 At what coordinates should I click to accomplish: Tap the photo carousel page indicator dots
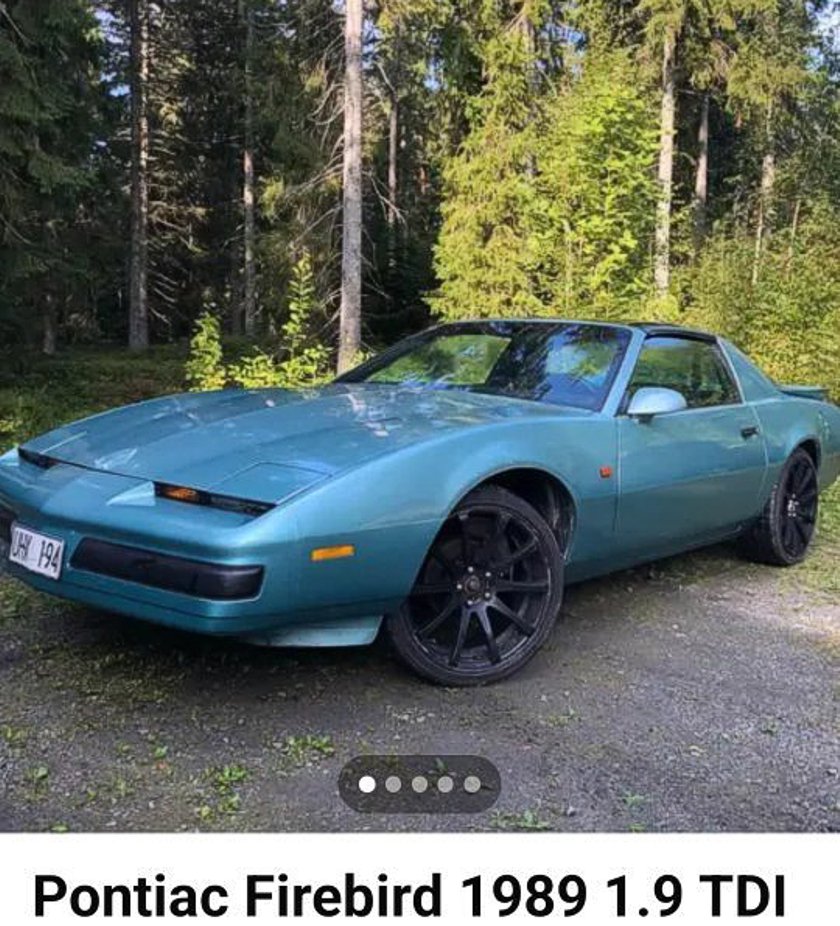419,784
